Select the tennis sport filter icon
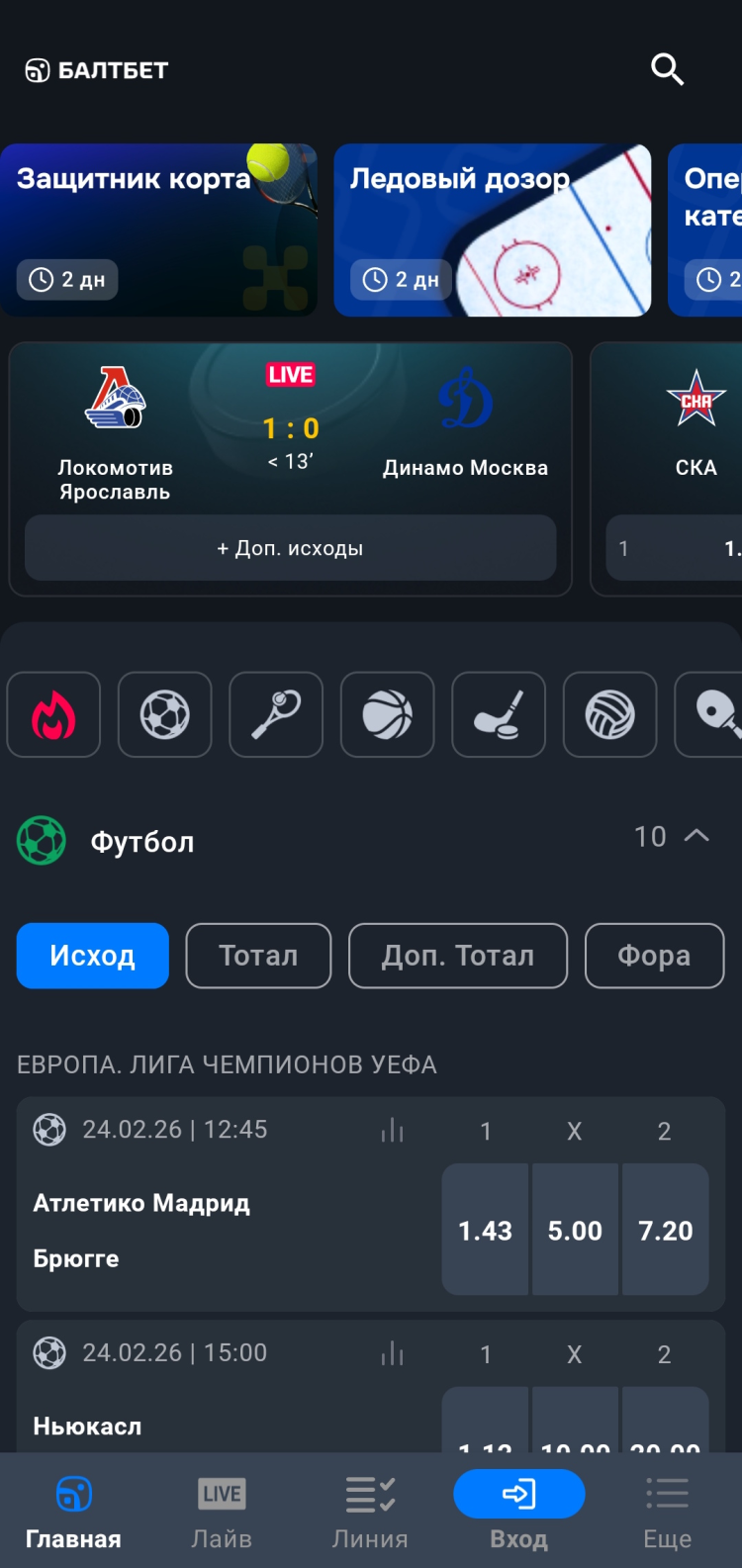 point(276,714)
